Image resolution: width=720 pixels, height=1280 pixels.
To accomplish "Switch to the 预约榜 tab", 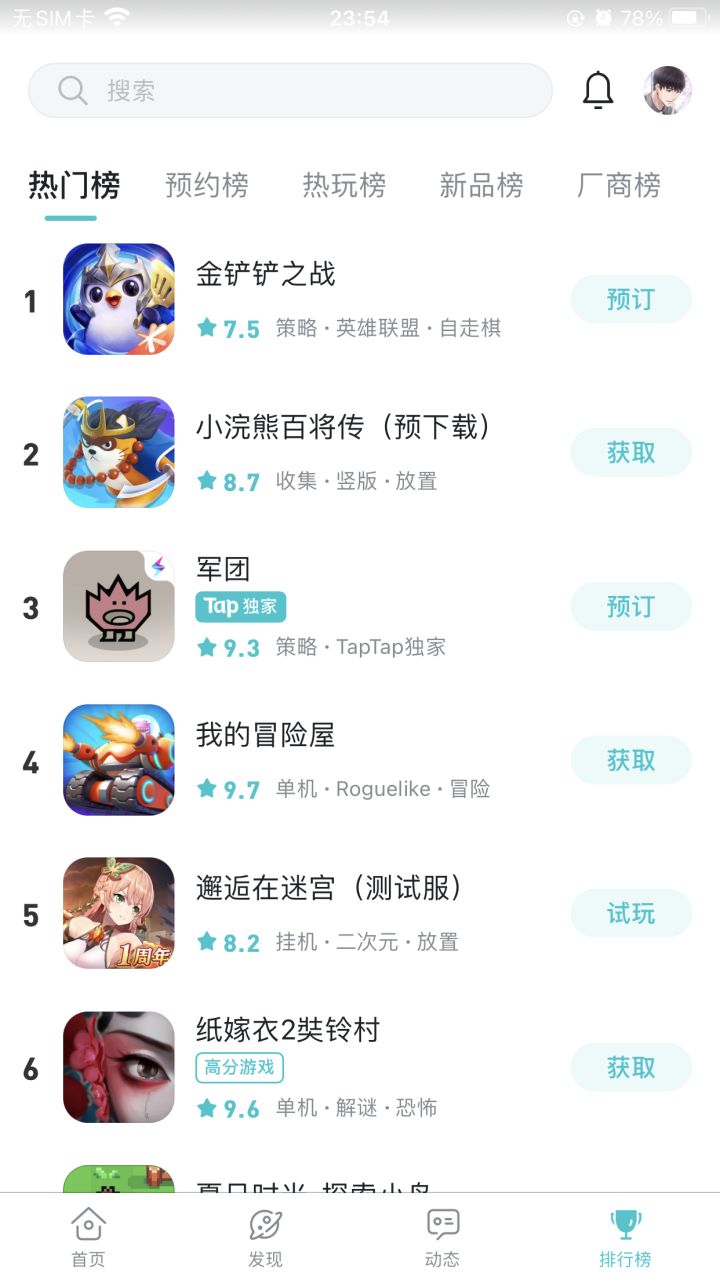I will click(207, 185).
